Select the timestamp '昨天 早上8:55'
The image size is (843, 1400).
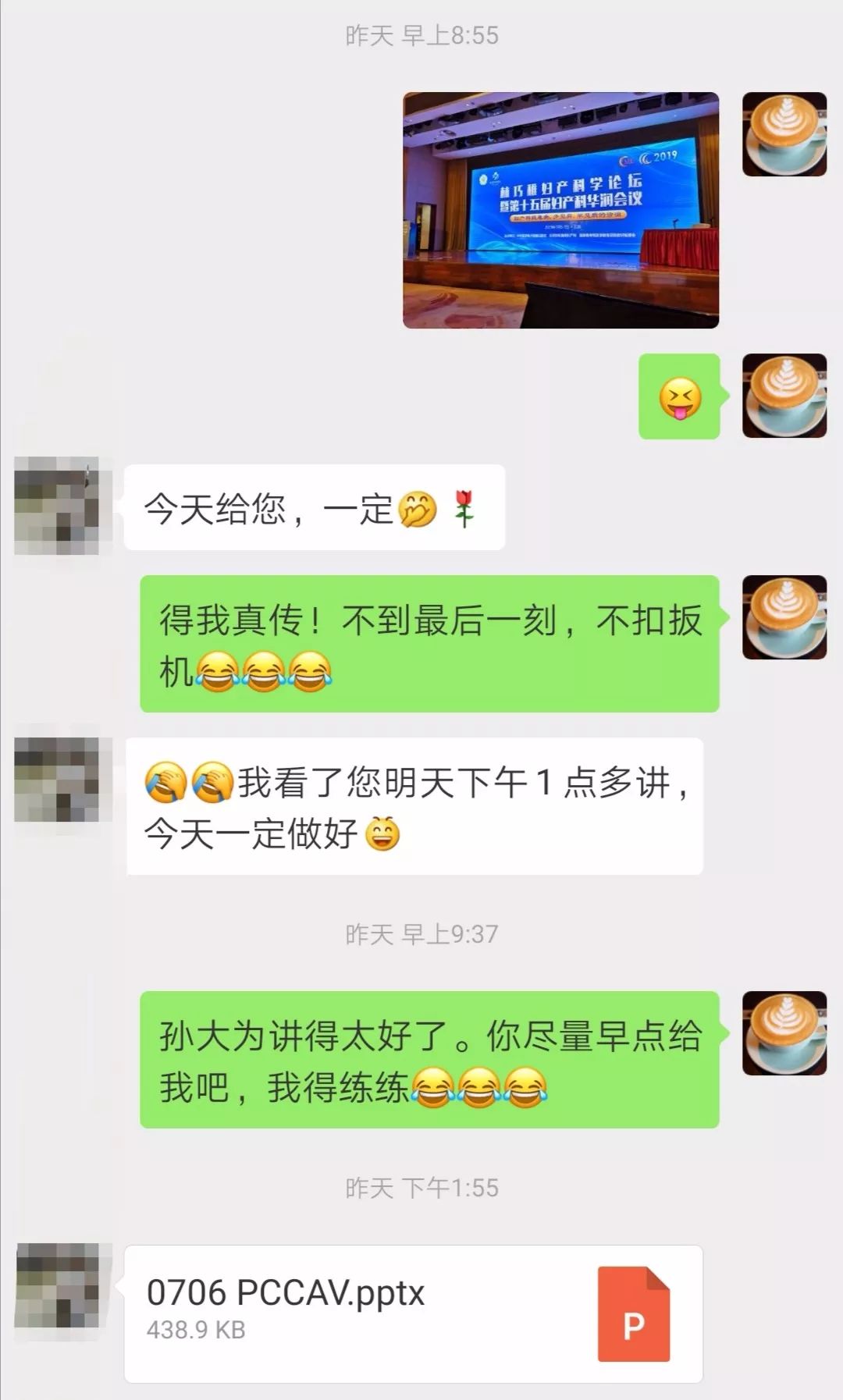(421, 35)
